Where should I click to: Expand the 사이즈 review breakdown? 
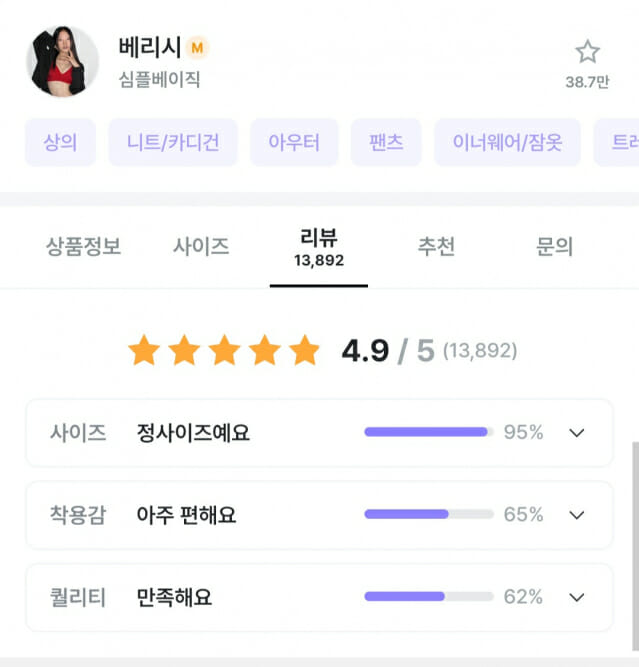[x=576, y=433]
